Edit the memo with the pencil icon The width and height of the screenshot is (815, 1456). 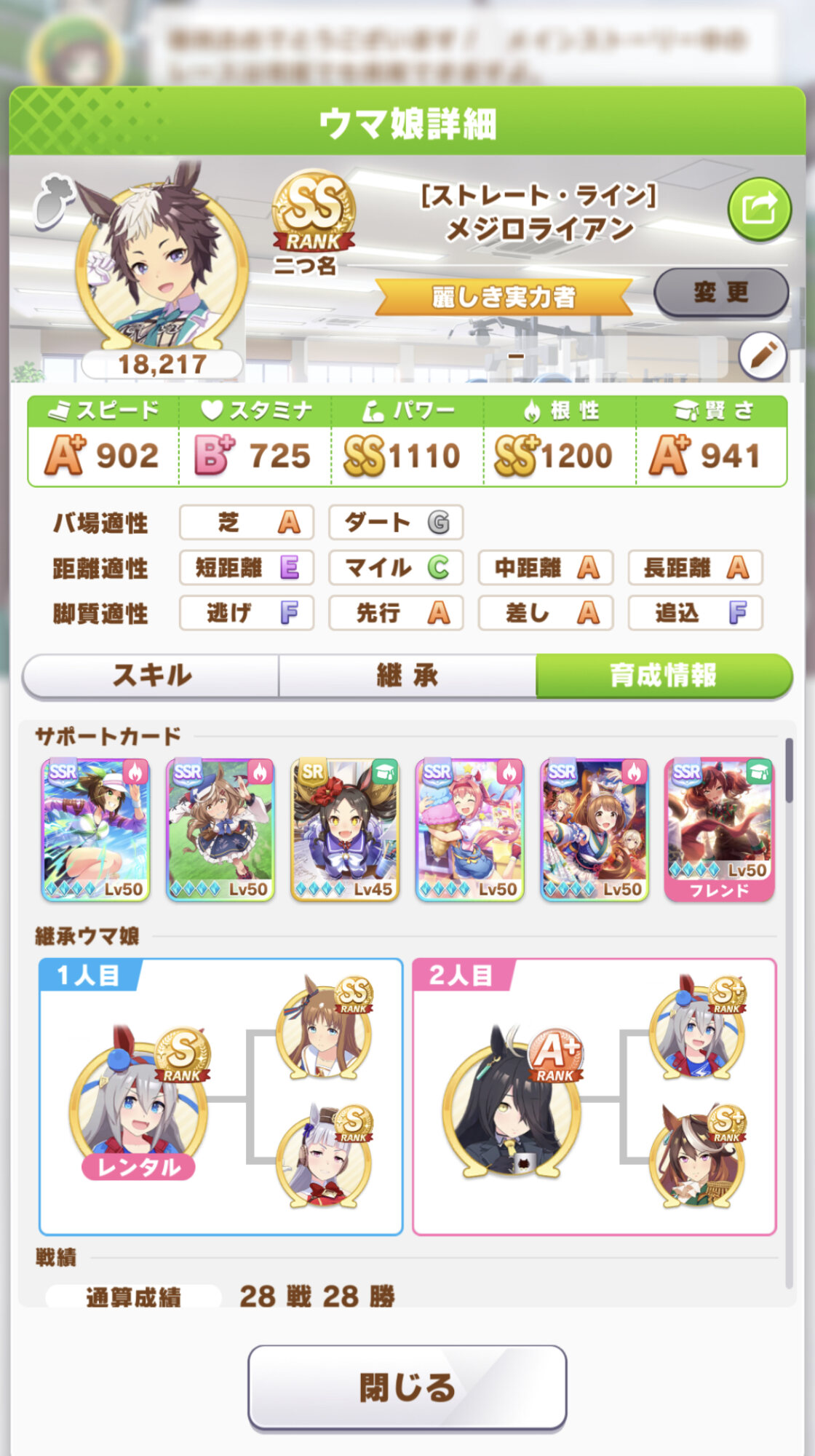762,356
